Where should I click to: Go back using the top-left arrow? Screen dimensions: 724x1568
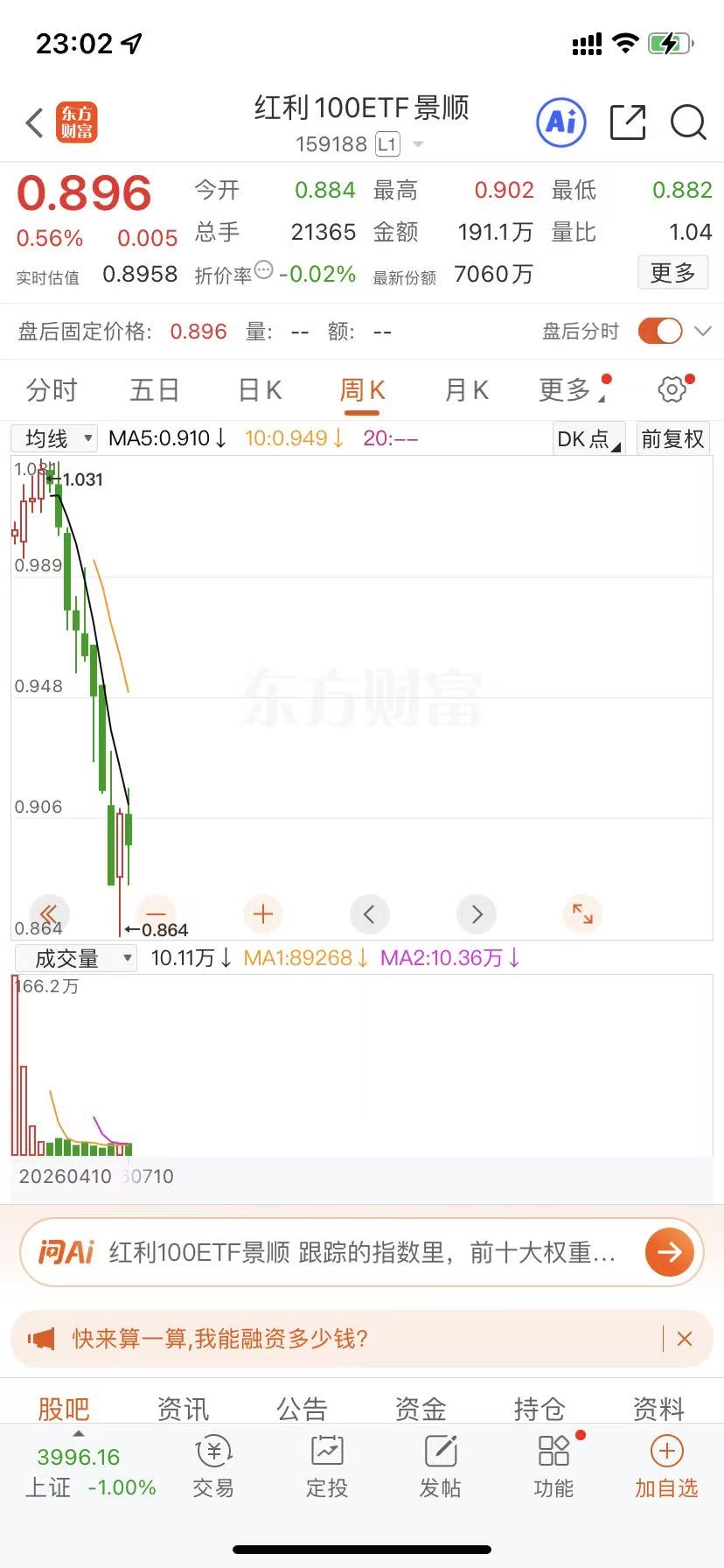coord(34,123)
